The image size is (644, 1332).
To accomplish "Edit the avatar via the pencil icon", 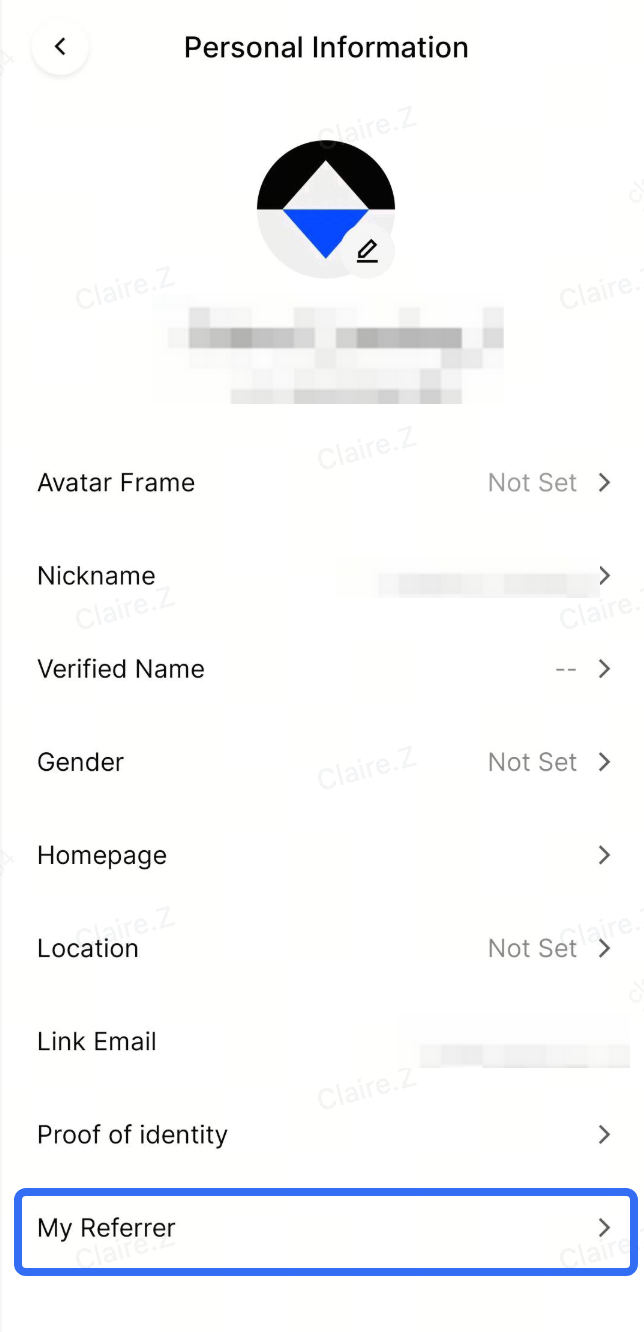I will pos(367,251).
